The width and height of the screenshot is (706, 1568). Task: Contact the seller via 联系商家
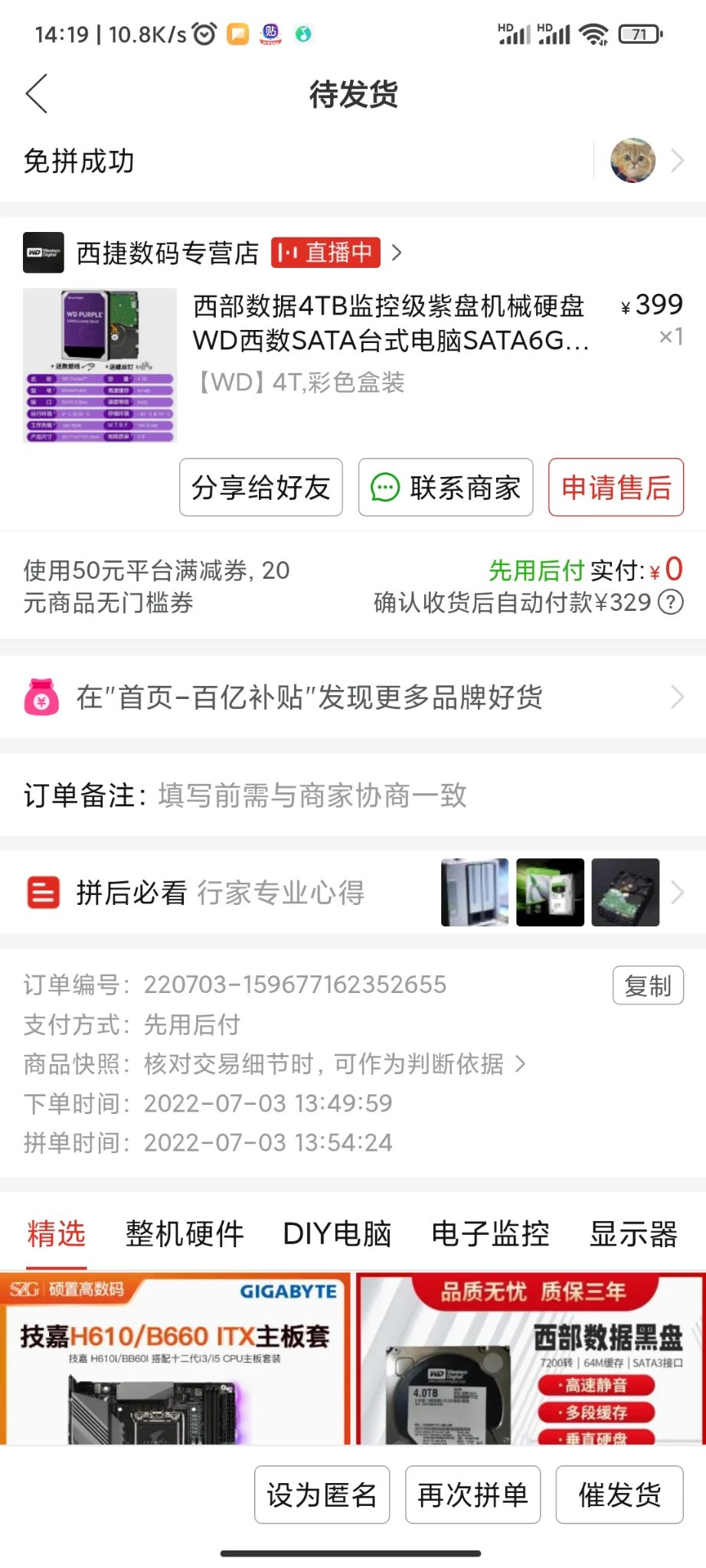pos(446,488)
